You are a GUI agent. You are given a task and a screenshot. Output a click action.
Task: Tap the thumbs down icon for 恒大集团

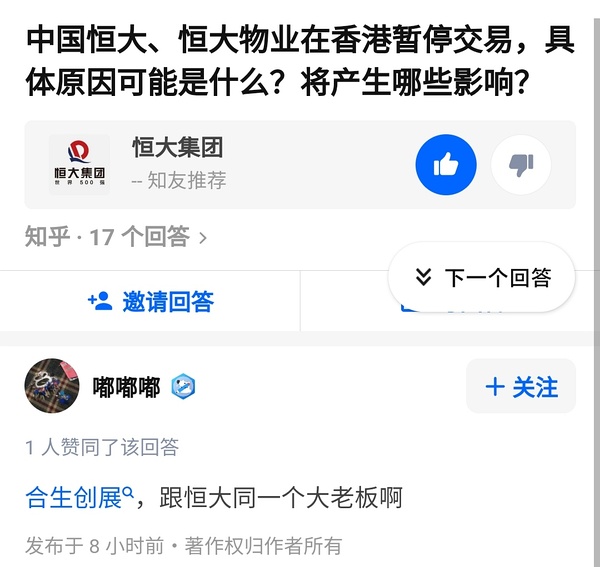coord(521,165)
